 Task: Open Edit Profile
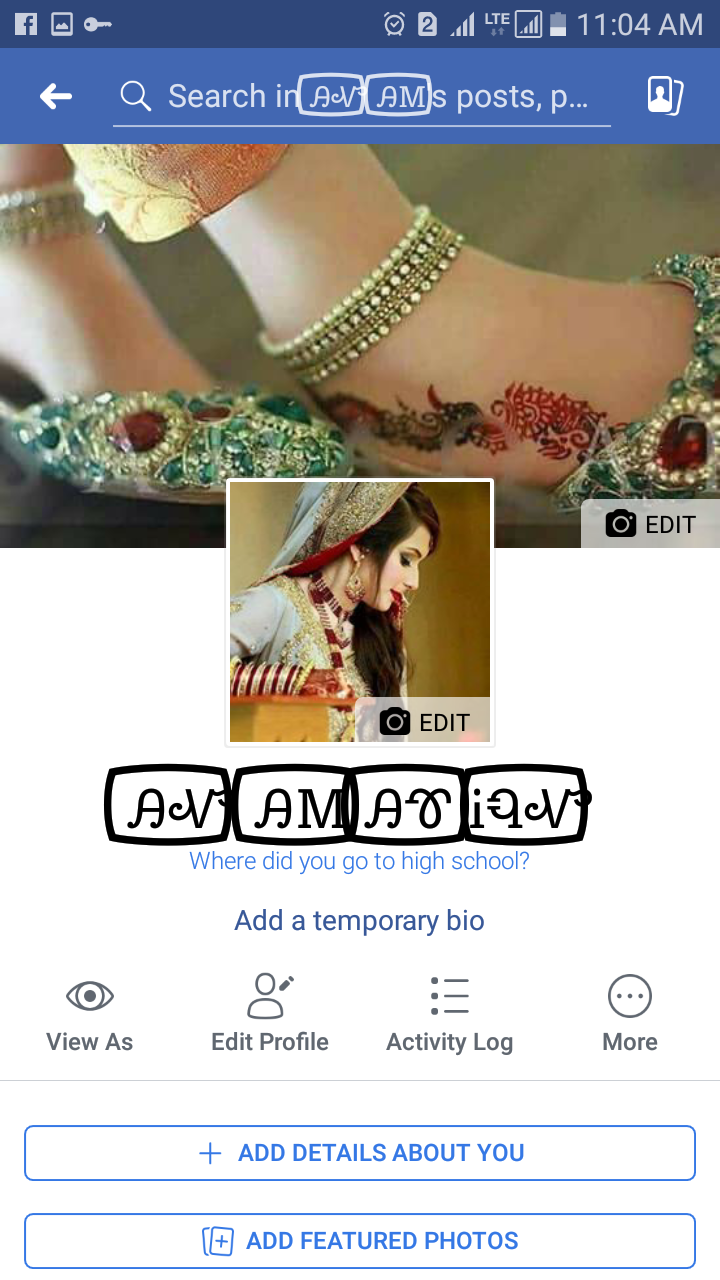click(270, 1015)
